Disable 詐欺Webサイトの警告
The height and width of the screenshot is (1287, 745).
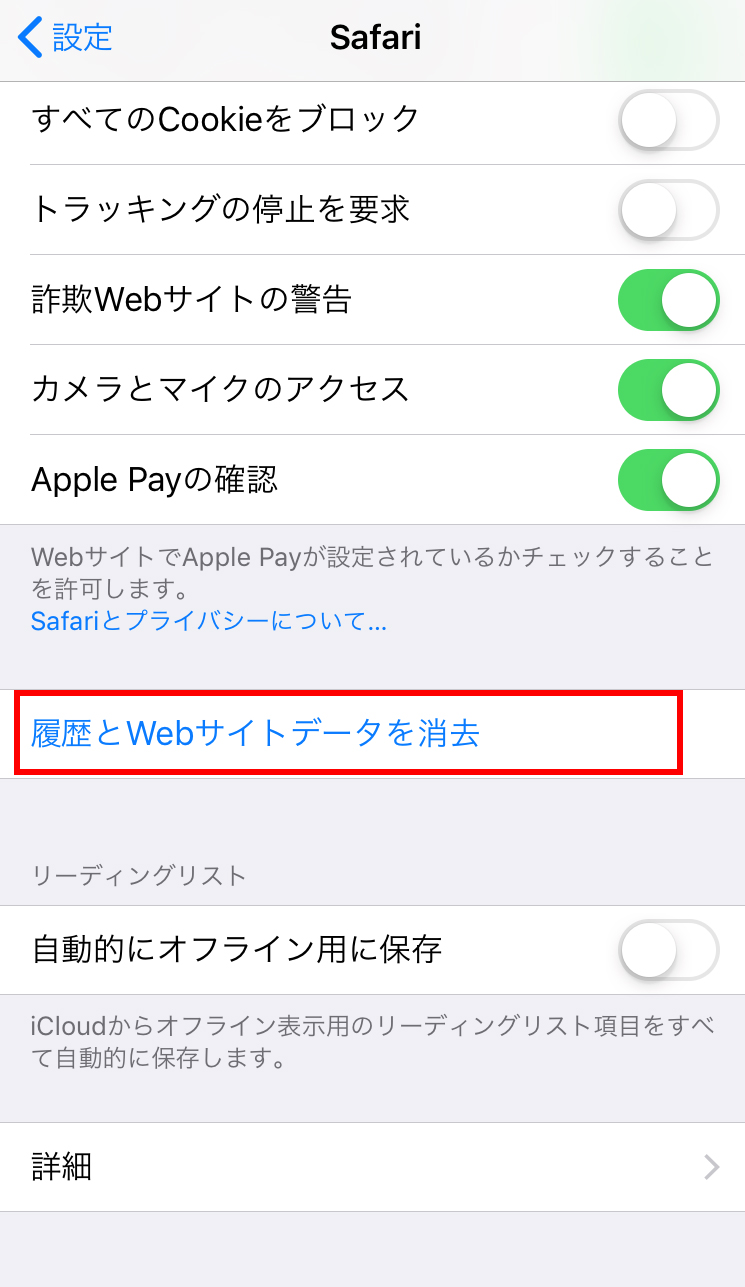coord(668,300)
